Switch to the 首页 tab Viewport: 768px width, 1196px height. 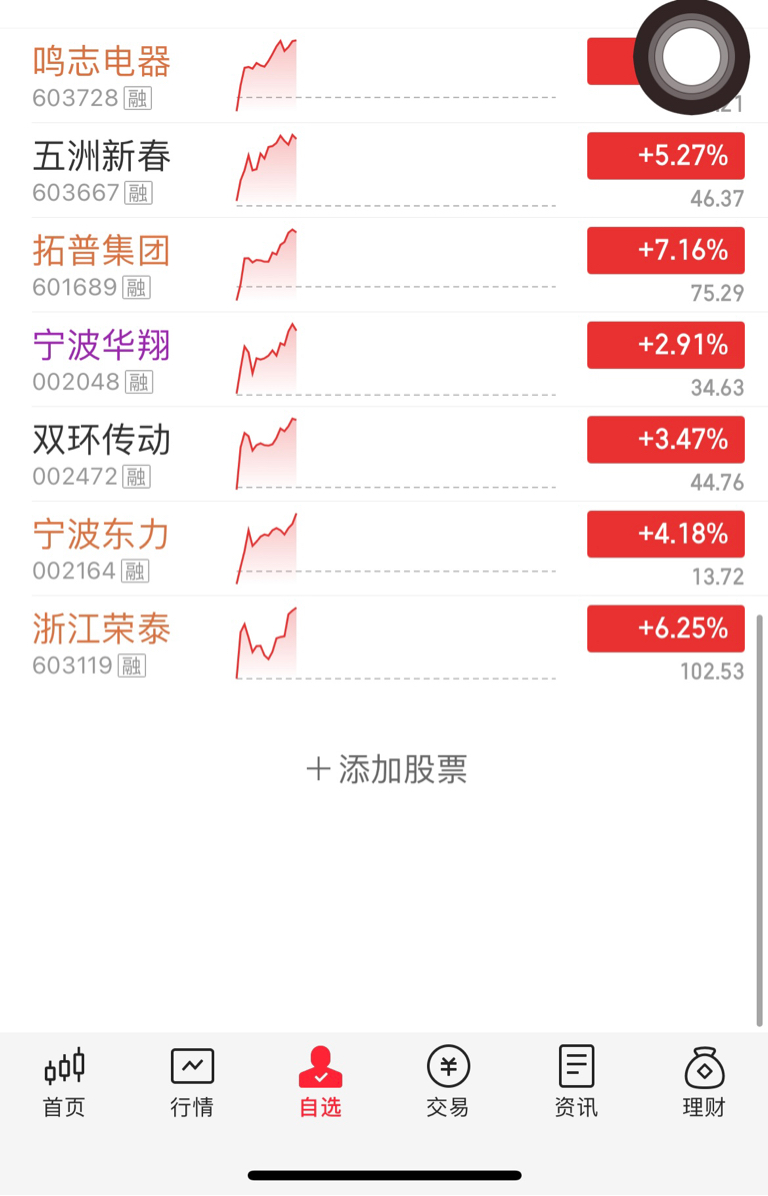pyautogui.click(x=64, y=1082)
